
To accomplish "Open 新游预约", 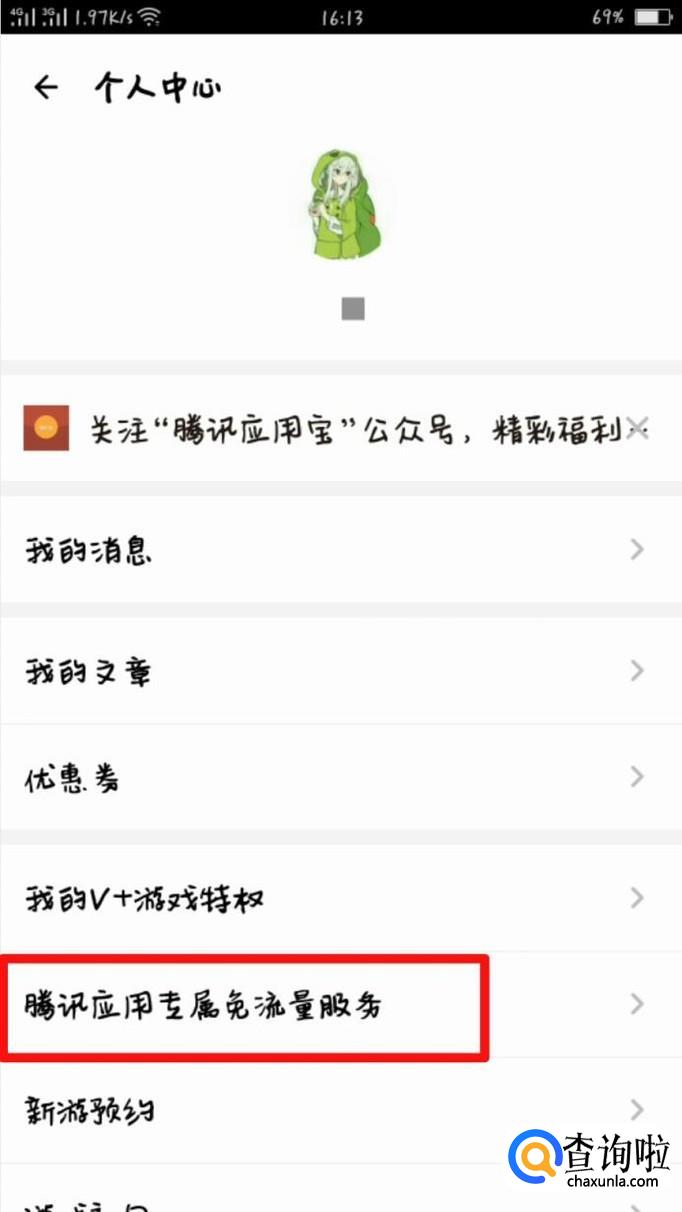I will tap(300, 1109).
